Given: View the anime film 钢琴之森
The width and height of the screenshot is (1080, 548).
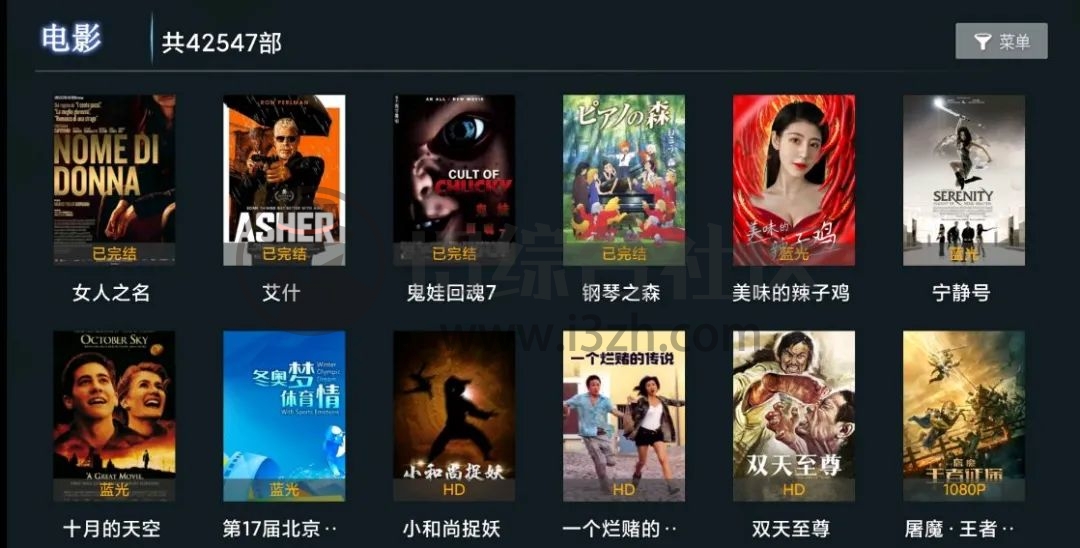Looking at the screenshot, I should [624, 180].
